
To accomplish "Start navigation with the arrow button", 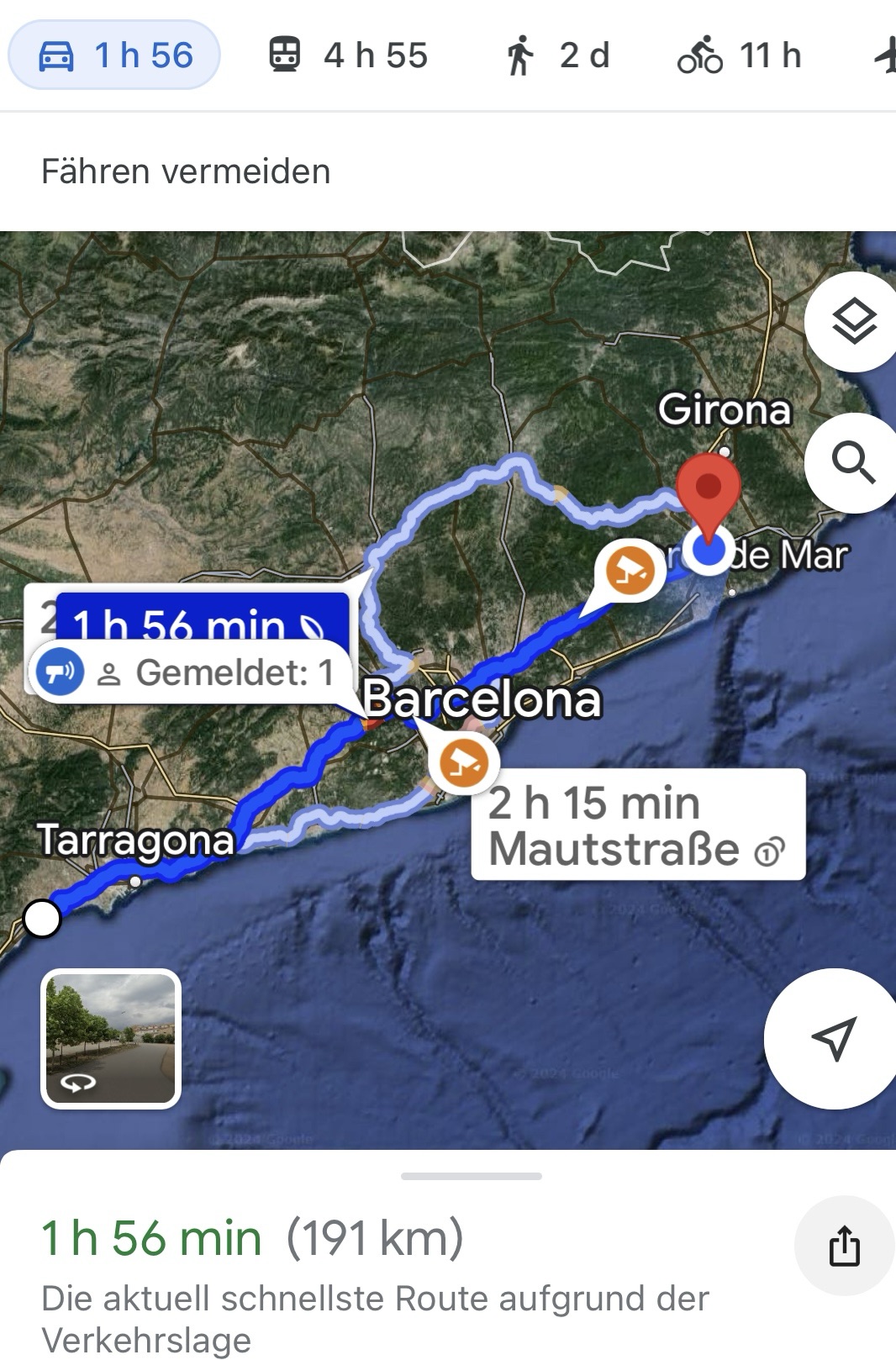I will (833, 1038).
